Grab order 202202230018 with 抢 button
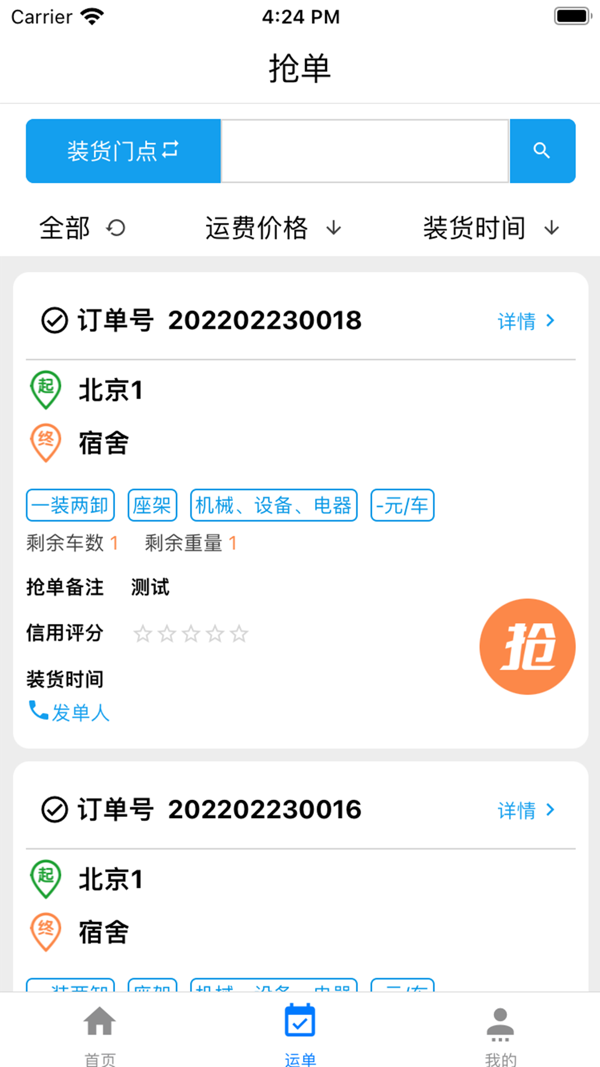Image resolution: width=600 pixels, height=1067 pixels. pyautogui.click(x=527, y=645)
